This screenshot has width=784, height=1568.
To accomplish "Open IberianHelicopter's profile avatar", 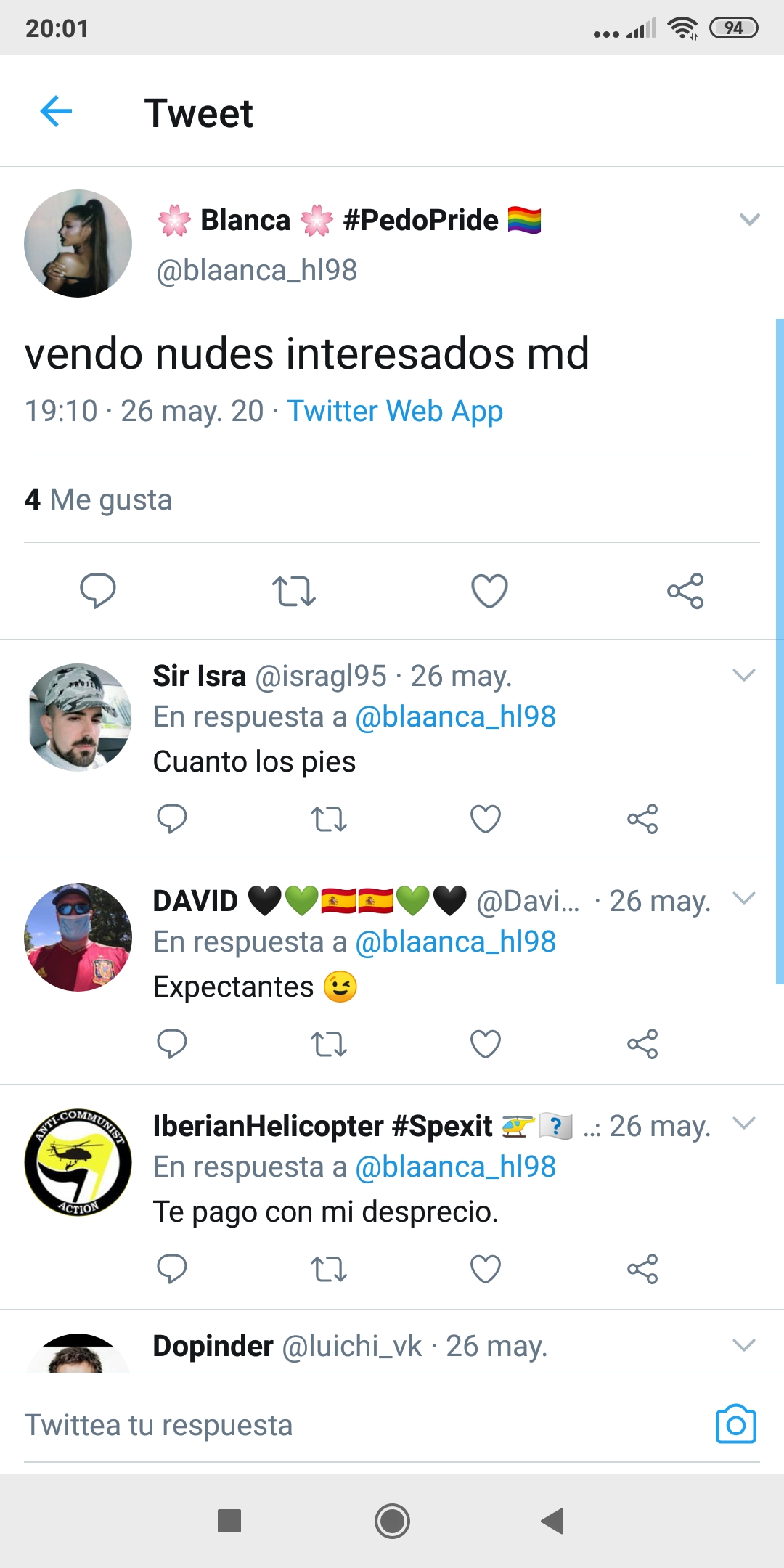I will coord(78,1163).
